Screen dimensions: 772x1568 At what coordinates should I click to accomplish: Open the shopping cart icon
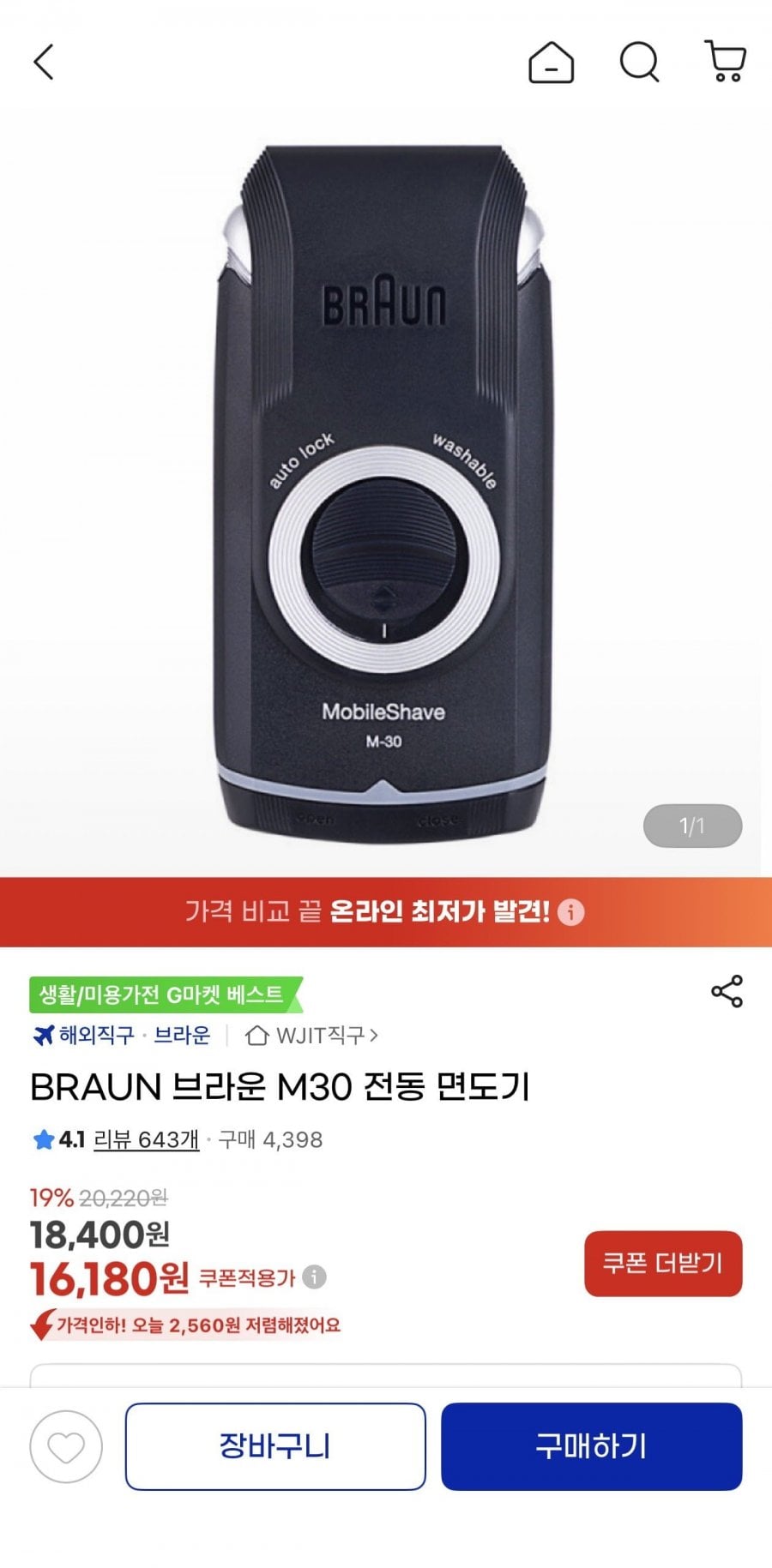(x=726, y=61)
